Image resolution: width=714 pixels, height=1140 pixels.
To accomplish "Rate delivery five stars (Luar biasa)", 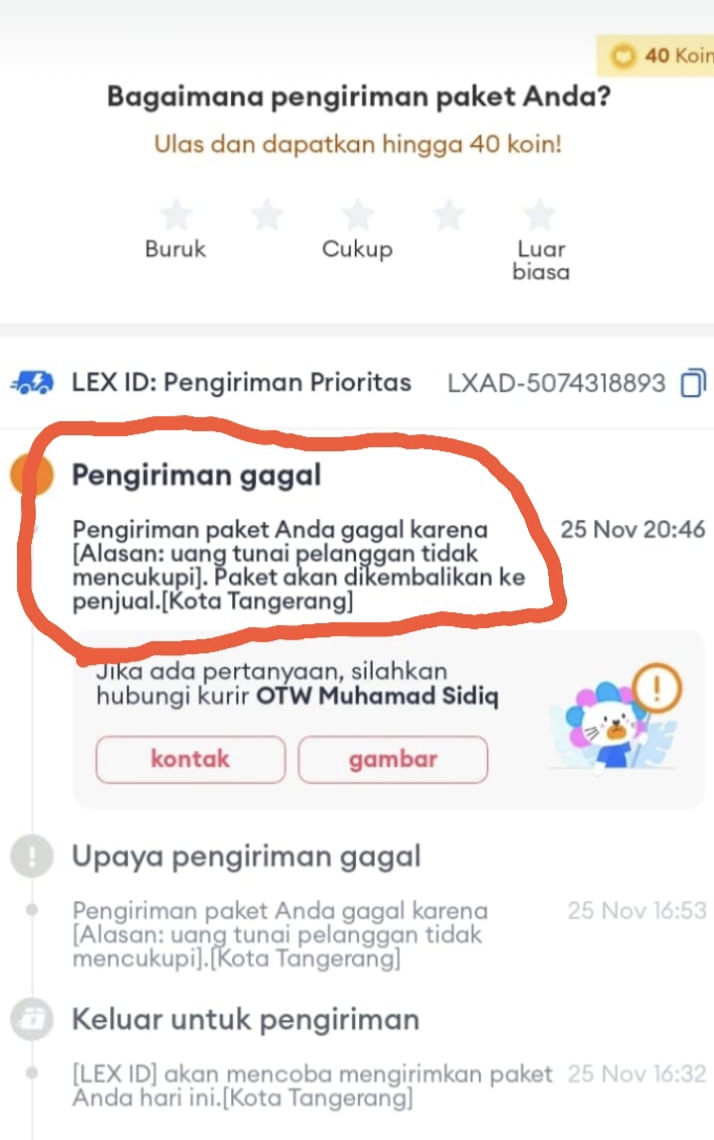I will click(540, 214).
